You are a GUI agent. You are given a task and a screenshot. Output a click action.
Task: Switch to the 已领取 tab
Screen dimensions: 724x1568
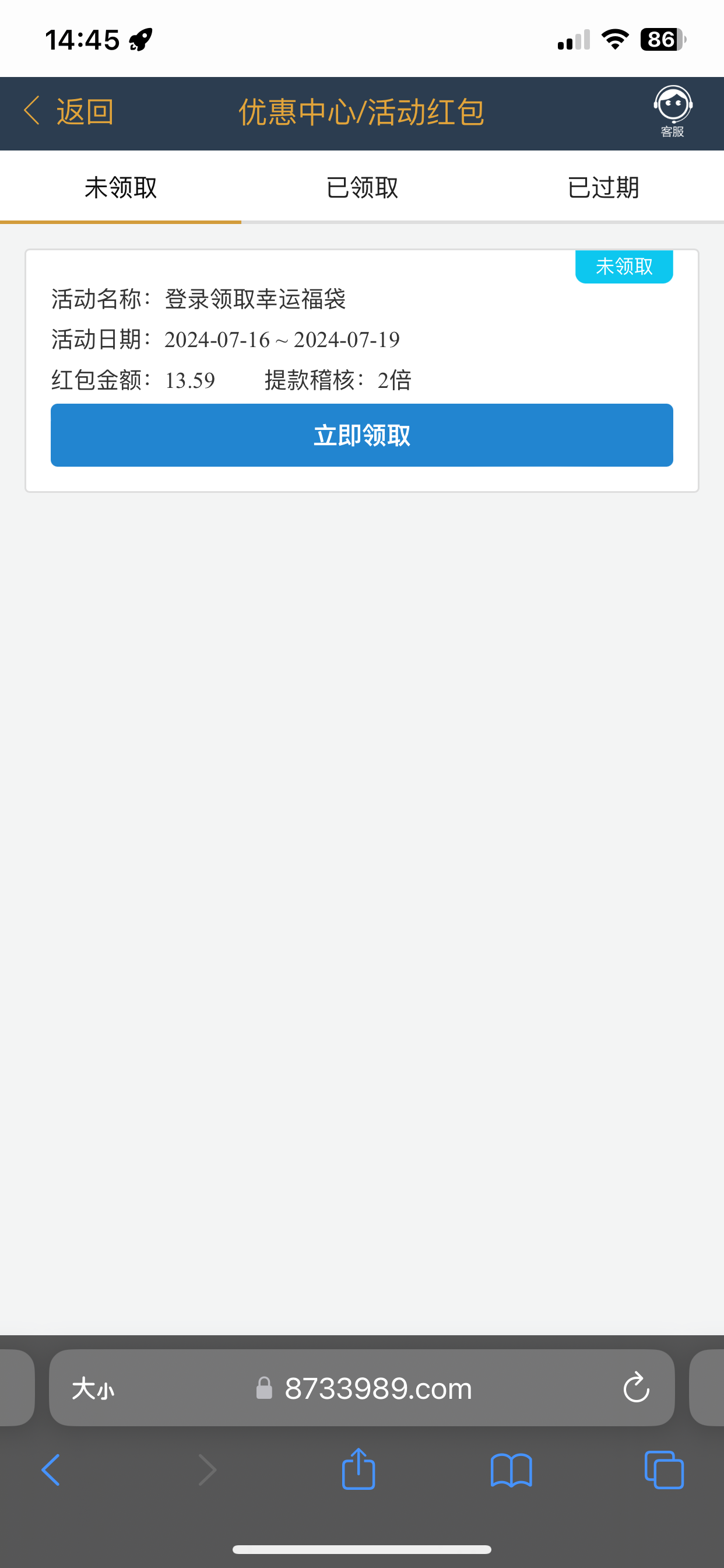(x=362, y=187)
